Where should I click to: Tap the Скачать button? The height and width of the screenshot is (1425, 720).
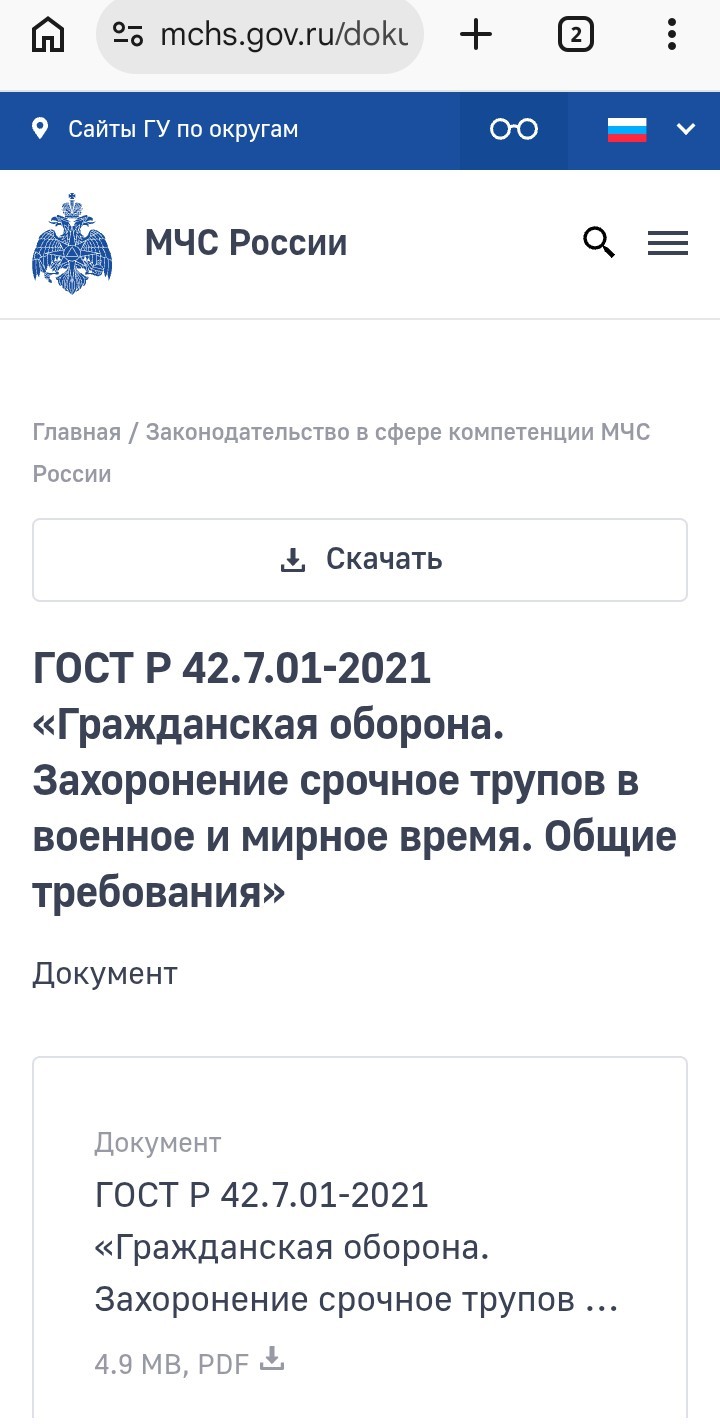[360, 559]
